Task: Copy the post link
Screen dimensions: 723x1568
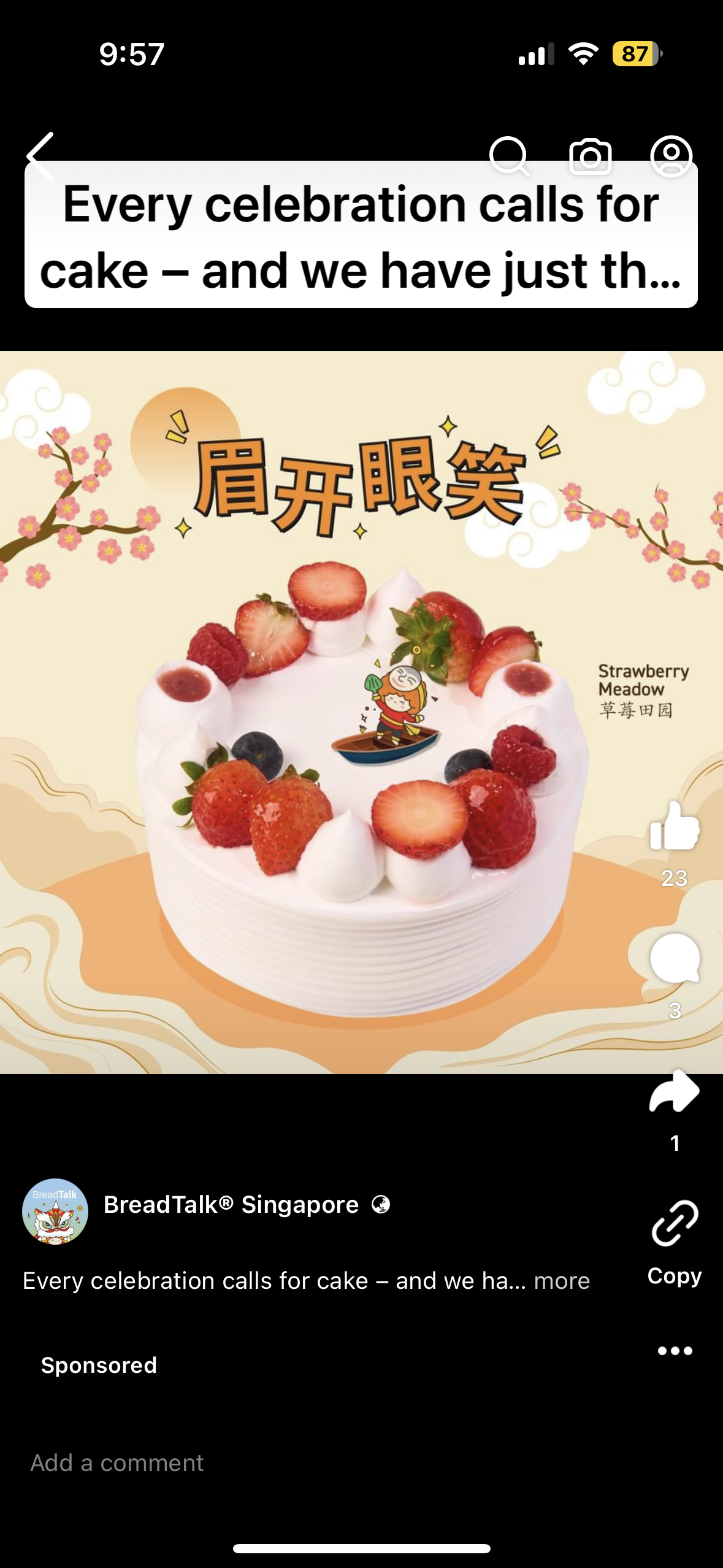Action: point(674,1224)
